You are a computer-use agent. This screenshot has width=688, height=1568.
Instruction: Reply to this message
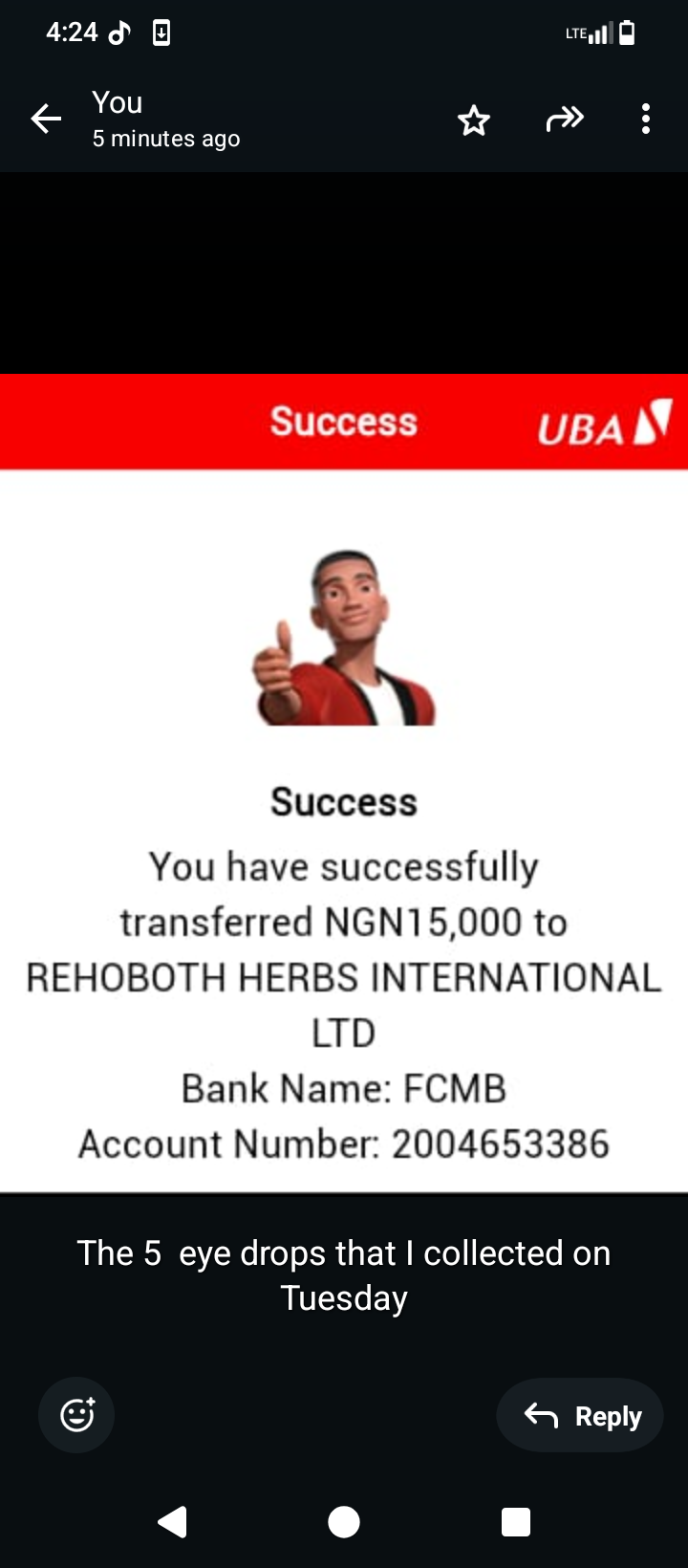[x=581, y=1416]
